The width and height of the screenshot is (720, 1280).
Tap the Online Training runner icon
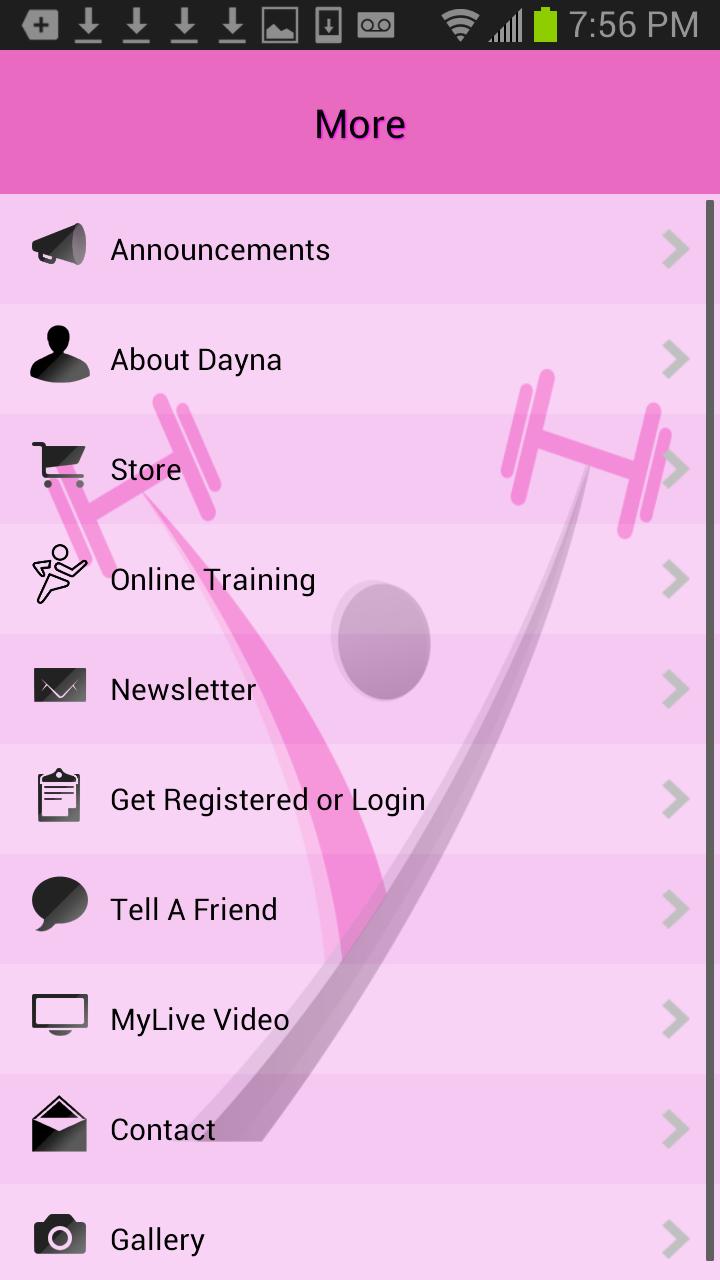(x=58, y=574)
